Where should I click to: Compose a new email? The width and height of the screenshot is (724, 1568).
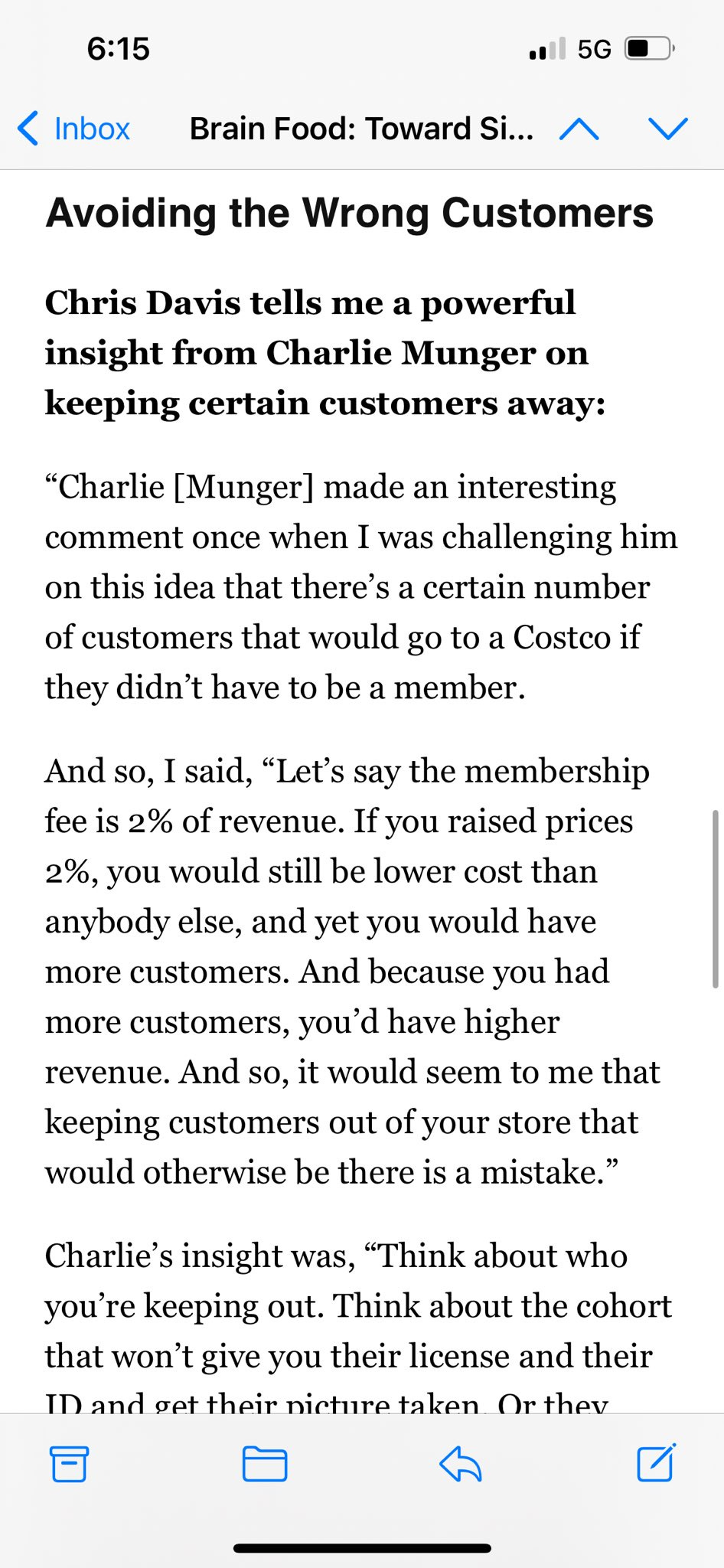point(657,1462)
